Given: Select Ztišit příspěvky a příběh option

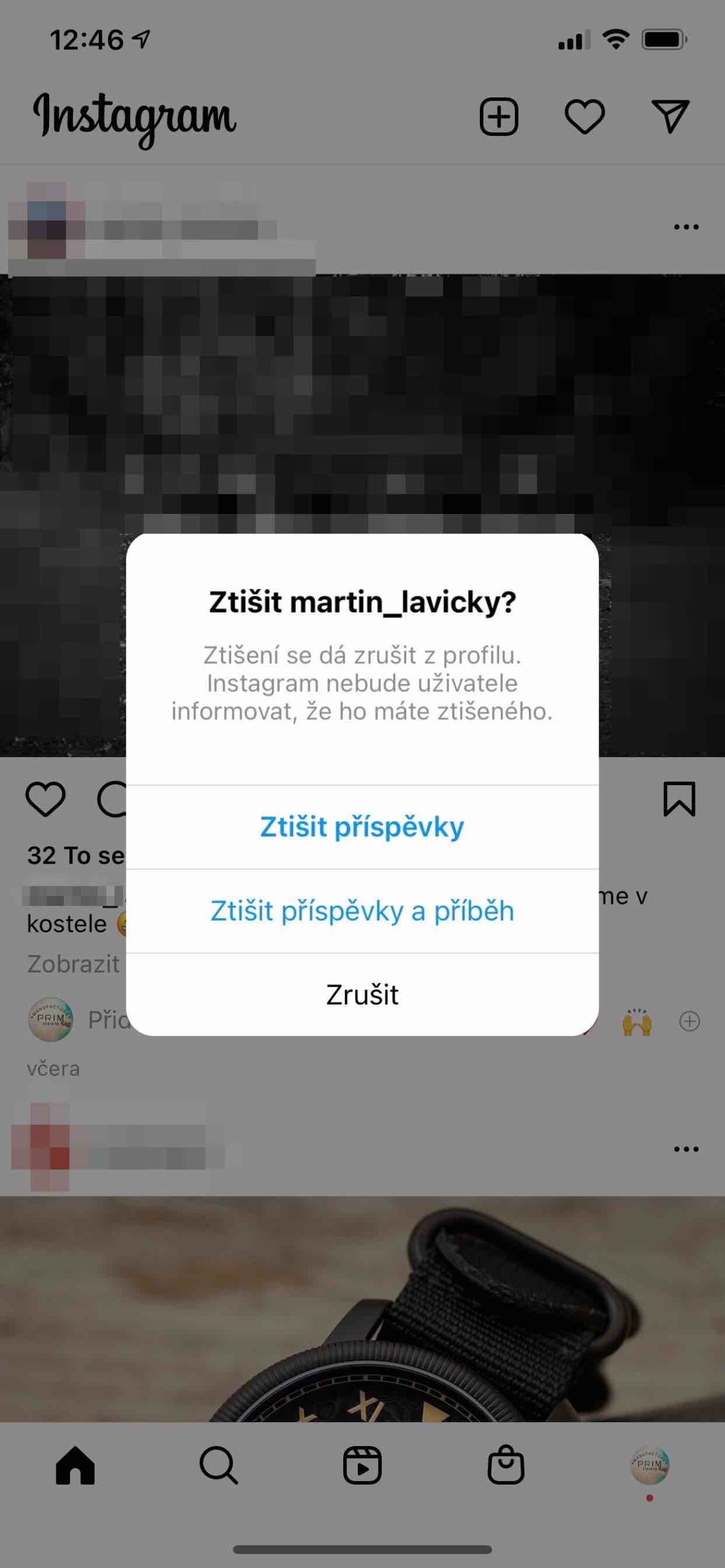Looking at the screenshot, I should [x=362, y=911].
